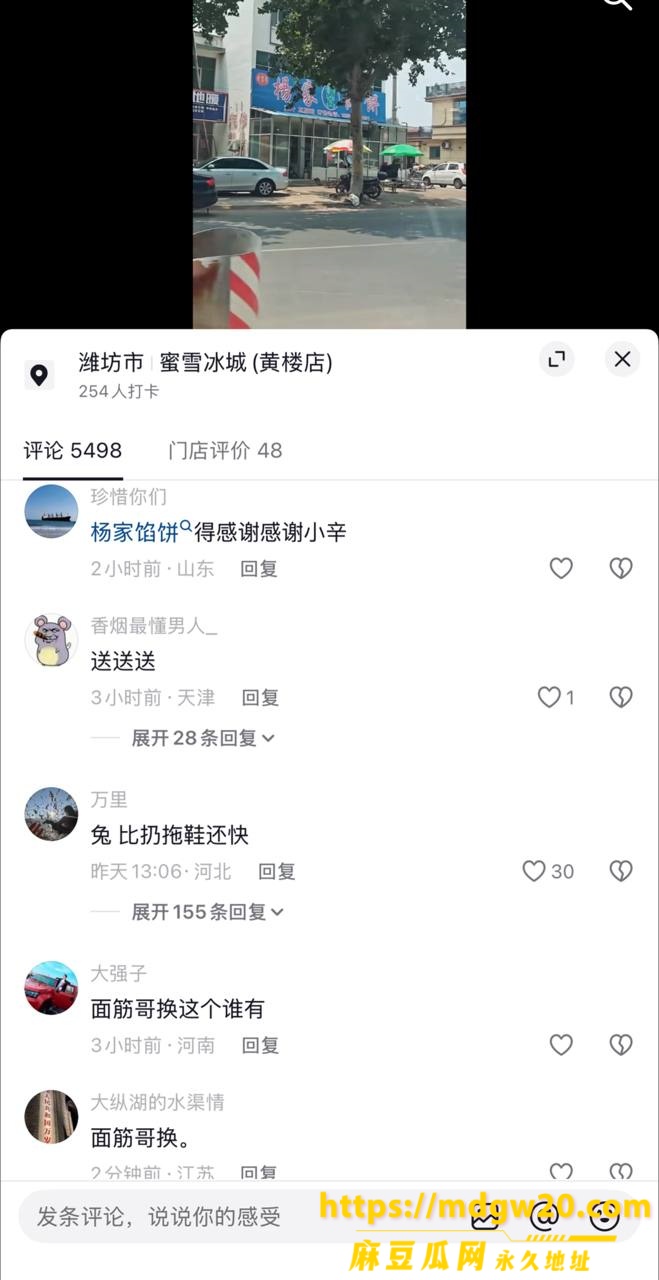Open the 蜜雪冰城 (黄楼店) location
The height and width of the screenshot is (1280, 659).
click(x=246, y=363)
